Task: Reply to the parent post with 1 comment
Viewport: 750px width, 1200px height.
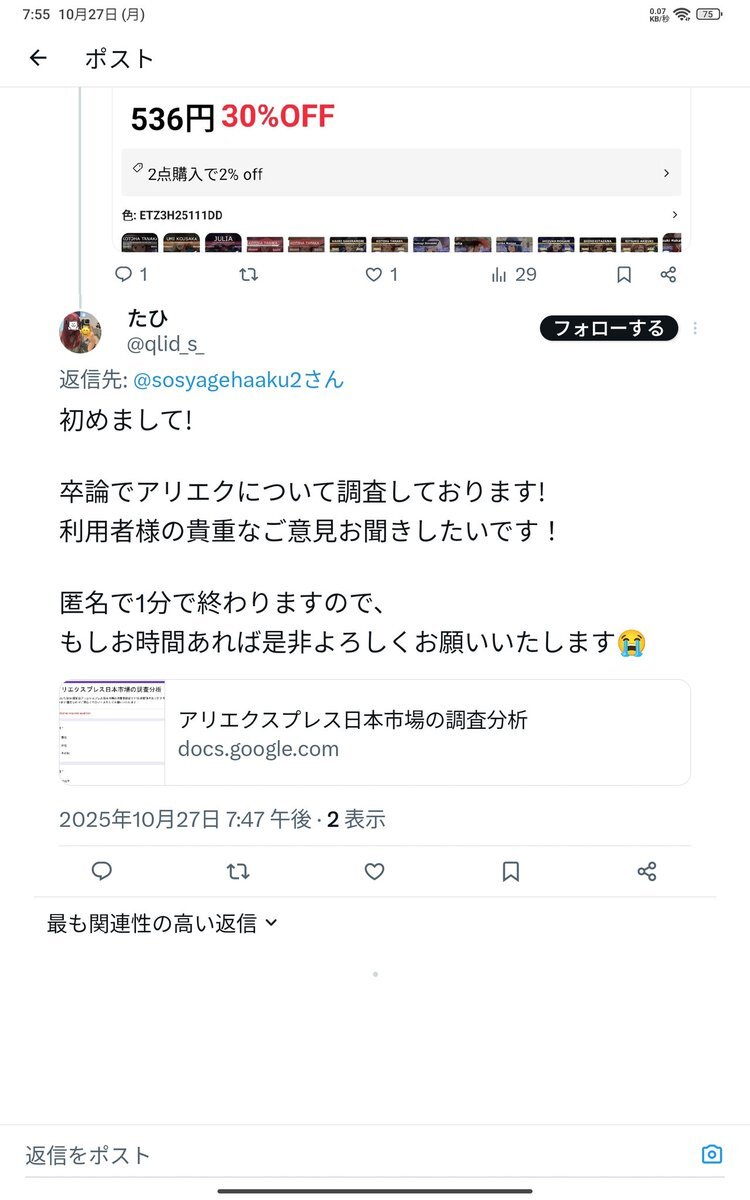Action: tap(130, 274)
